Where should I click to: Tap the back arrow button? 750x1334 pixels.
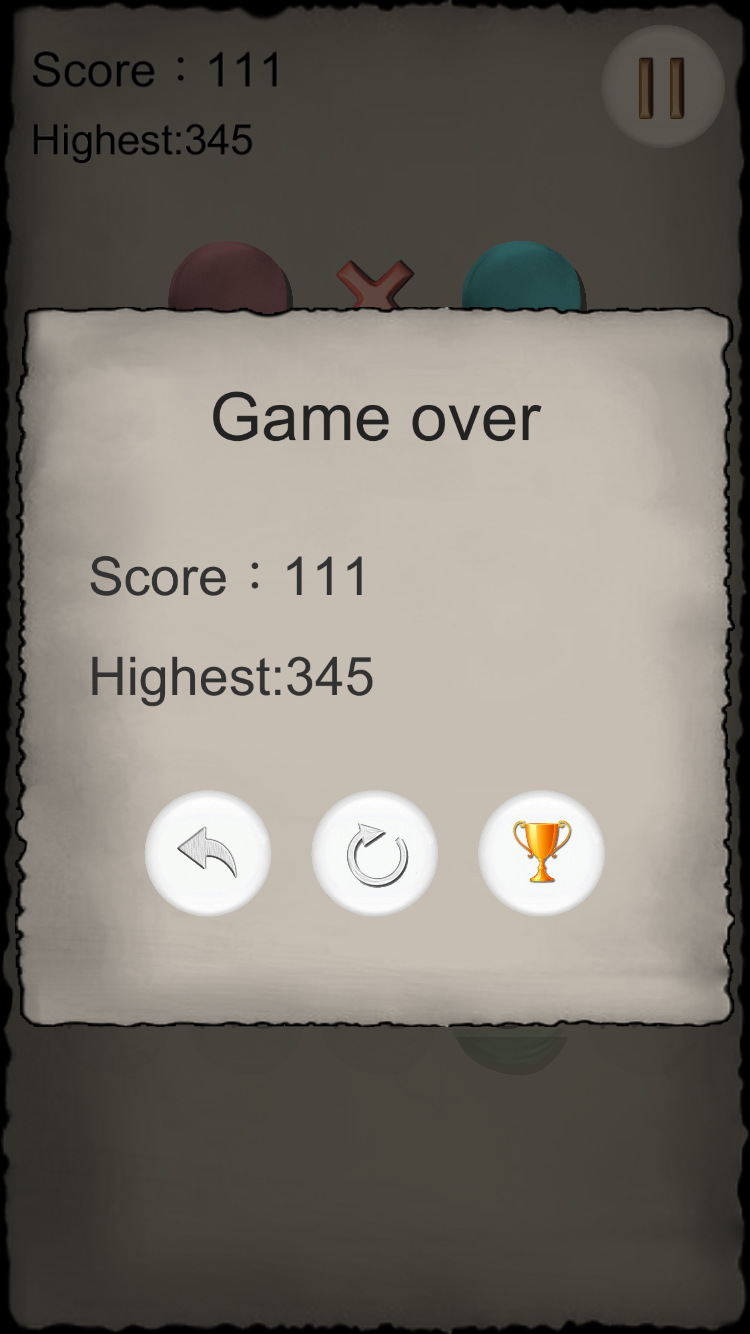tap(208, 853)
